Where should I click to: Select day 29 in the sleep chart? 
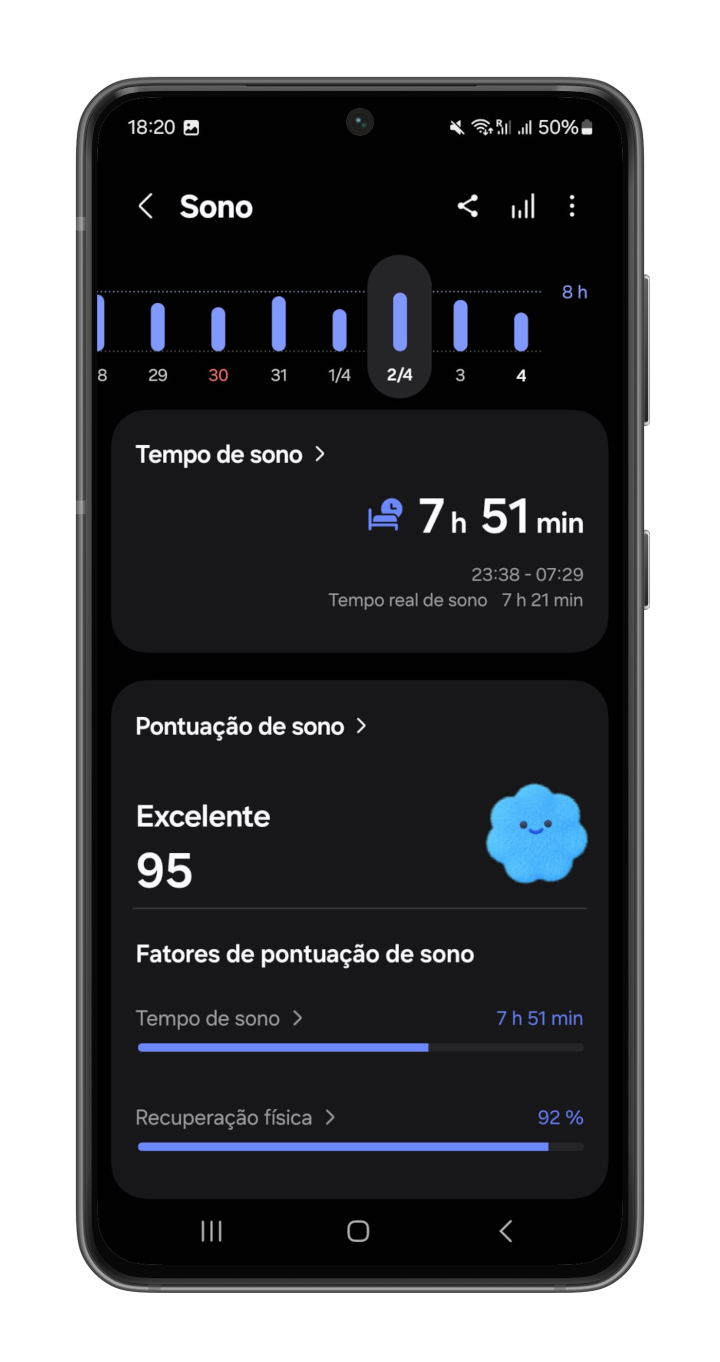pyautogui.click(x=158, y=340)
